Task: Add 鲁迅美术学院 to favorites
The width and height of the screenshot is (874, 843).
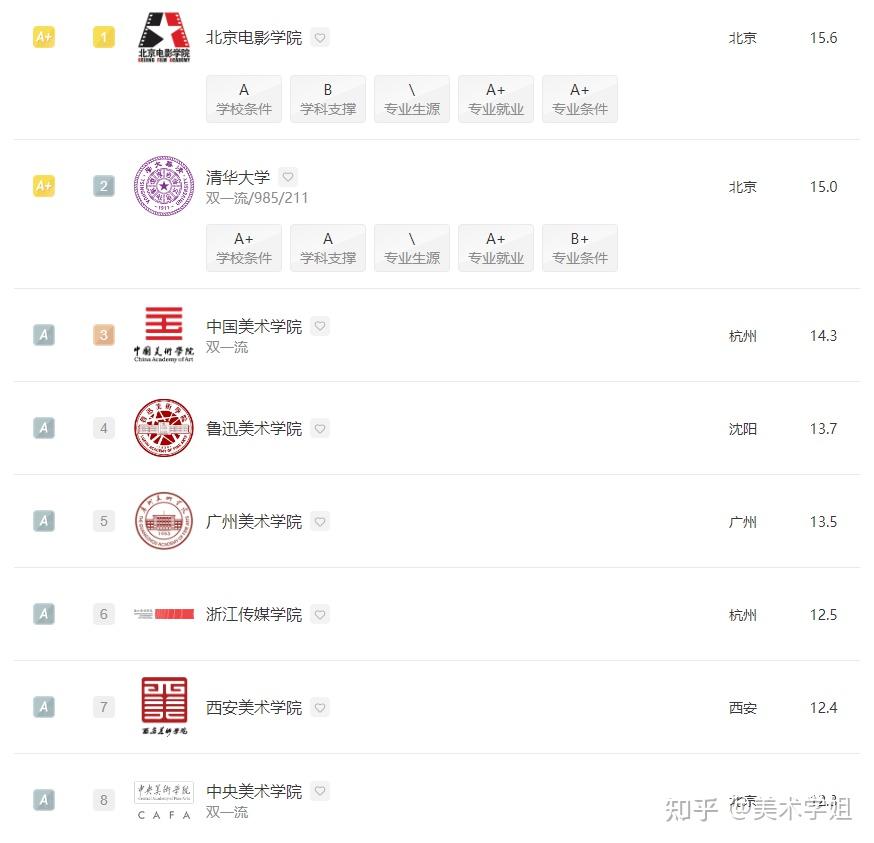Action: click(x=320, y=429)
